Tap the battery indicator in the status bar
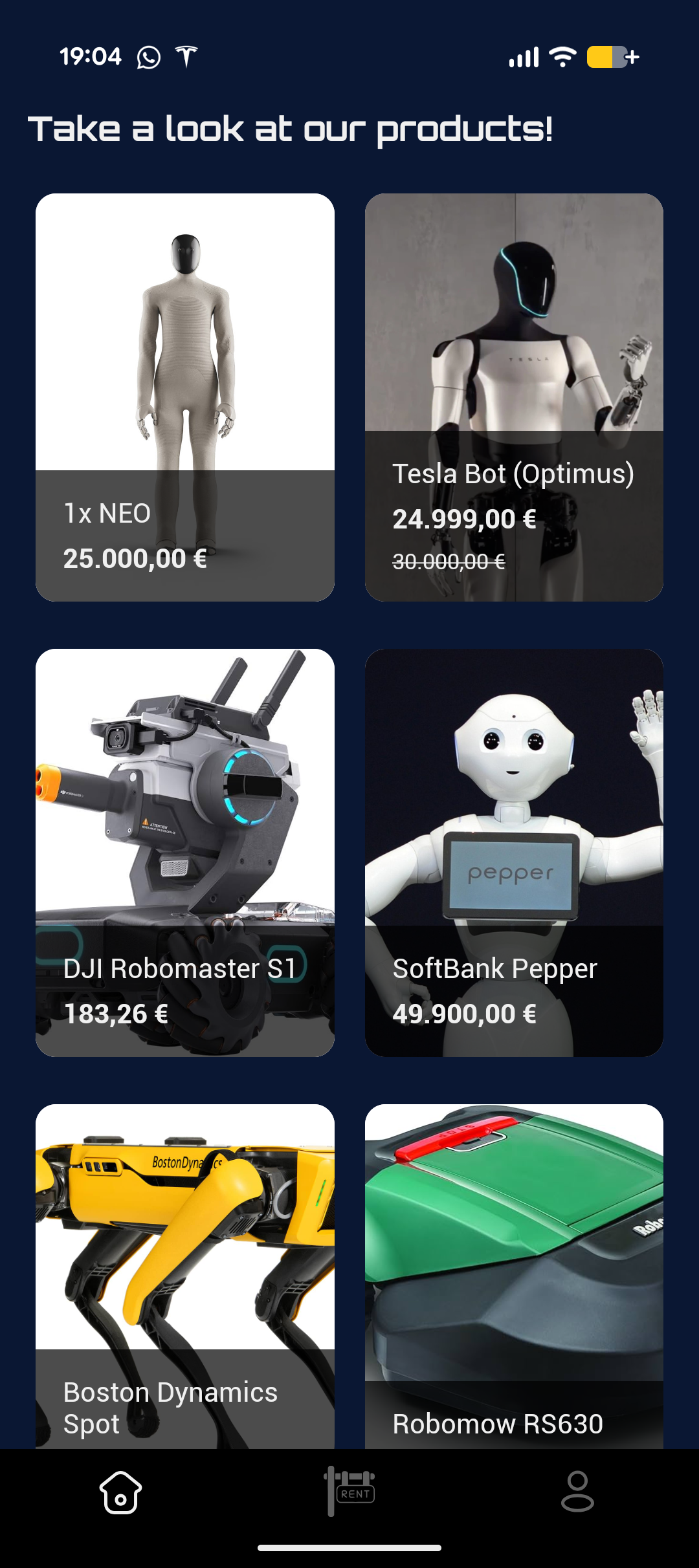Viewport: 699px width, 1568px height. pyautogui.click(x=606, y=57)
